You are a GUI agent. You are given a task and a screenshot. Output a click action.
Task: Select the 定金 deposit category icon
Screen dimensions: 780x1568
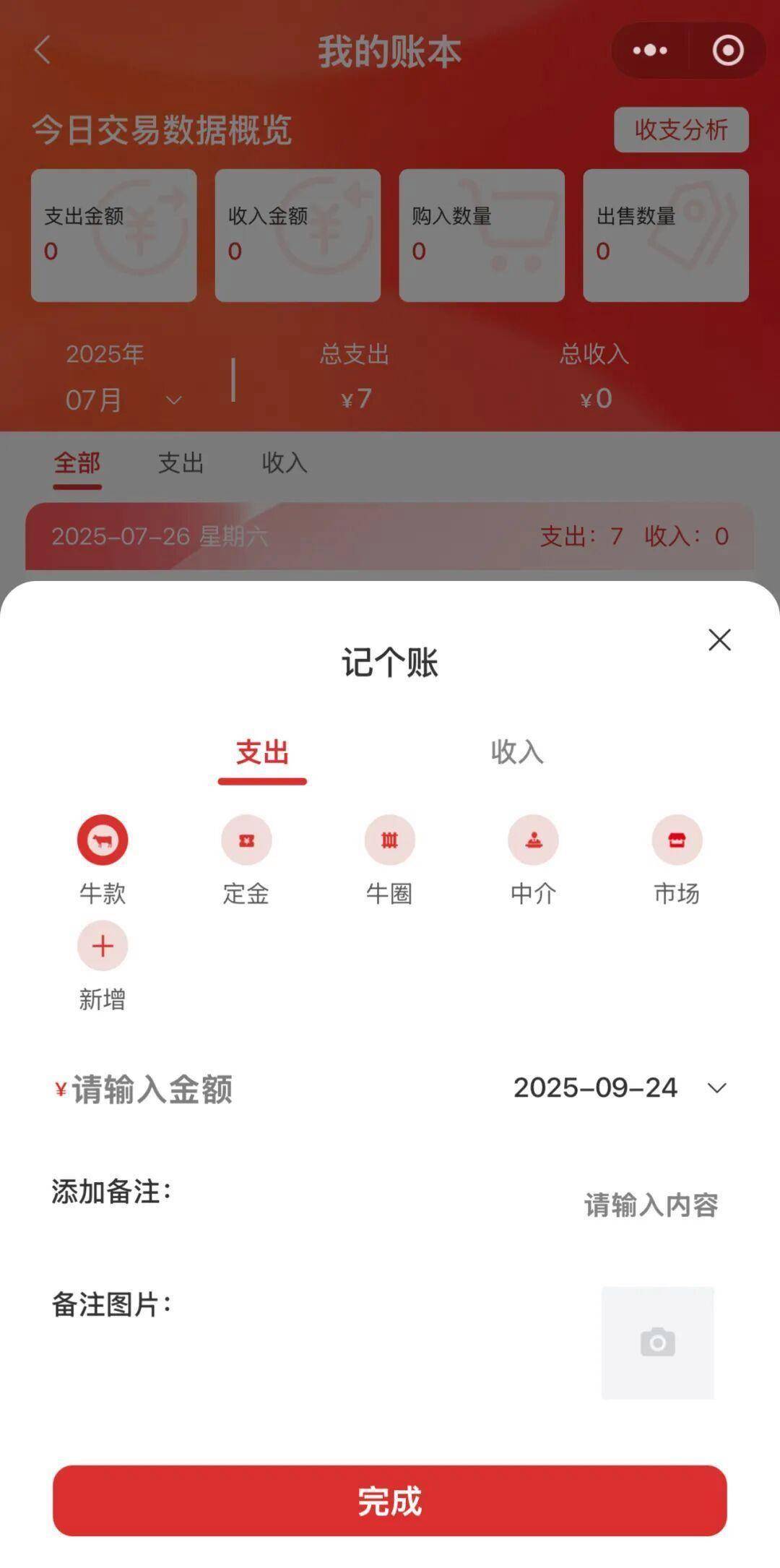pos(246,840)
